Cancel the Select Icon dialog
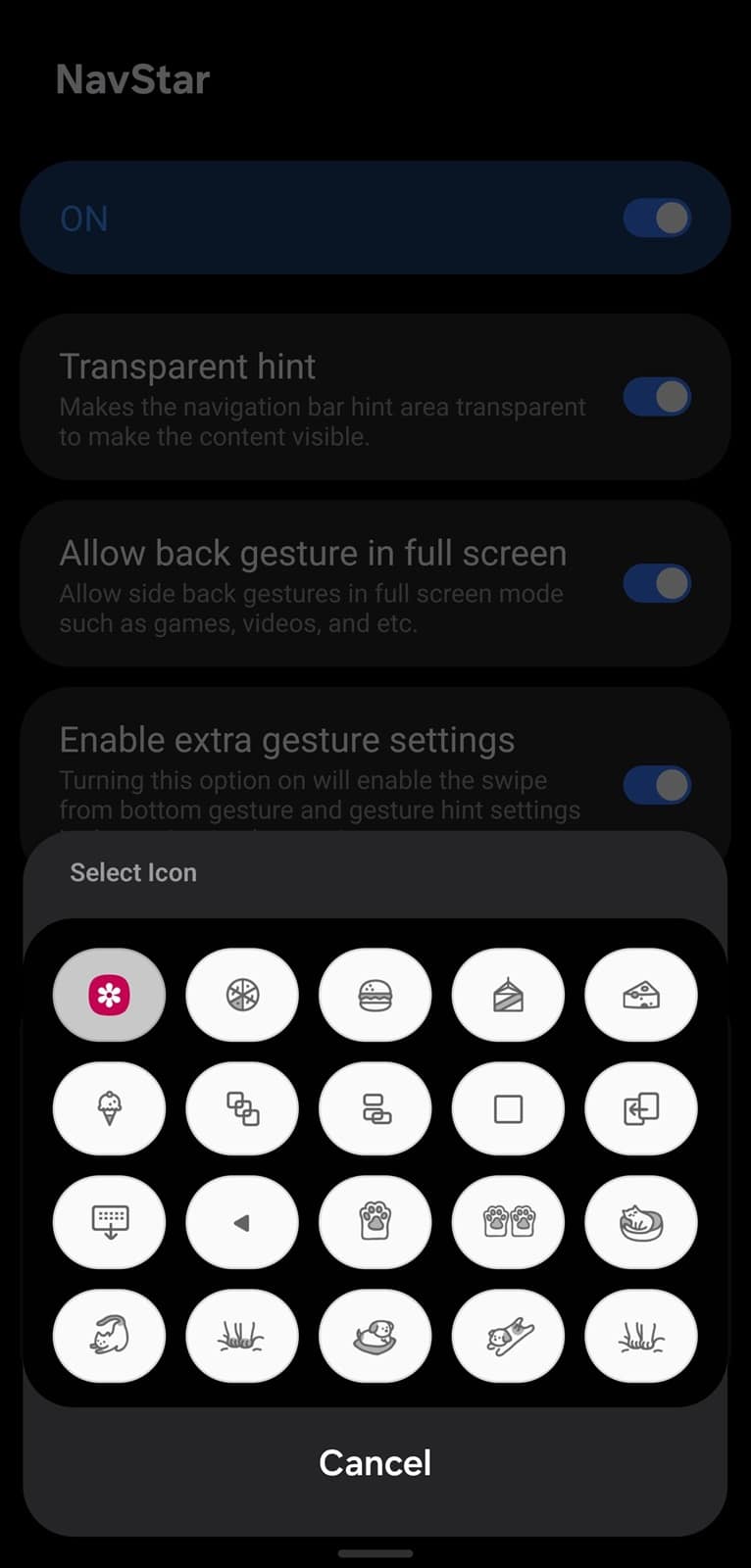This screenshot has width=751, height=1568. 375,1463
